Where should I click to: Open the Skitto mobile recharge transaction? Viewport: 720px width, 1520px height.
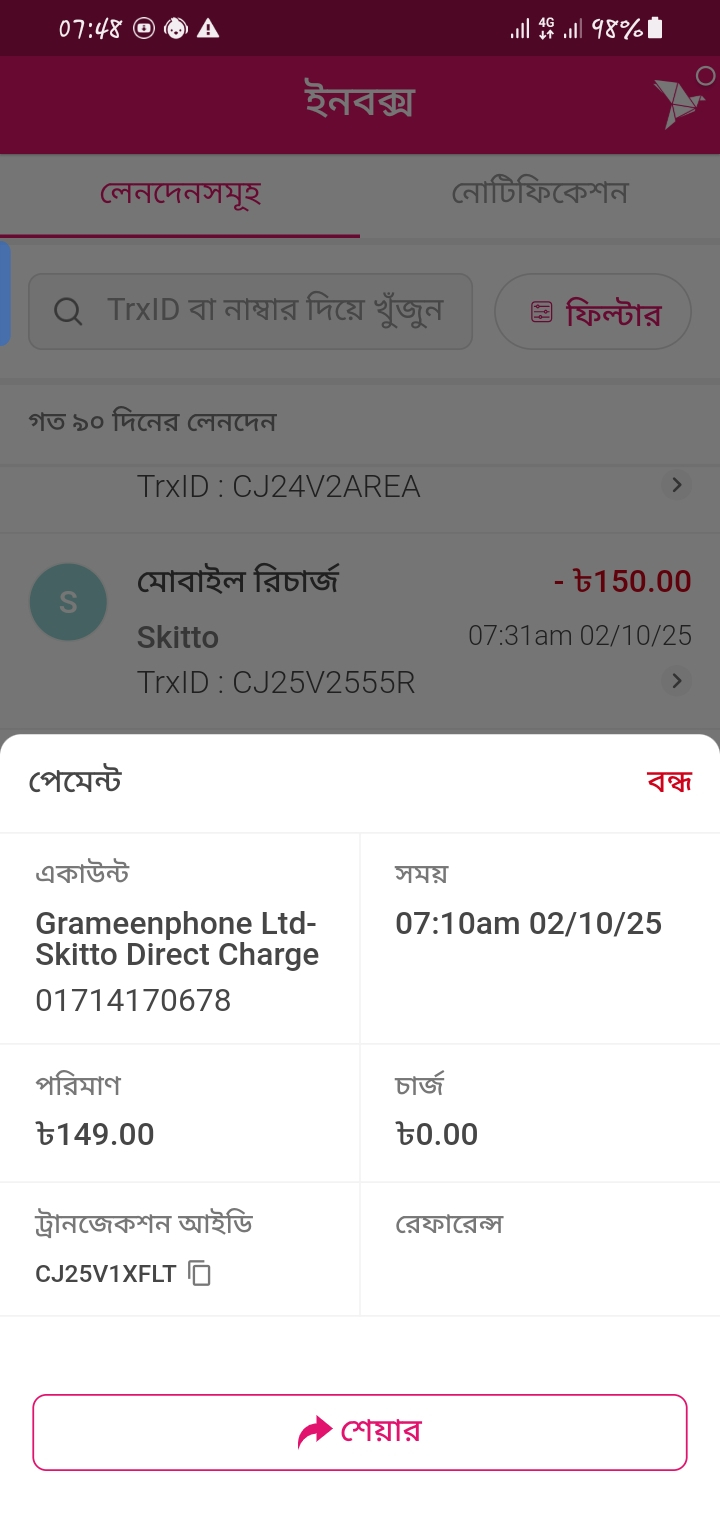click(360, 630)
